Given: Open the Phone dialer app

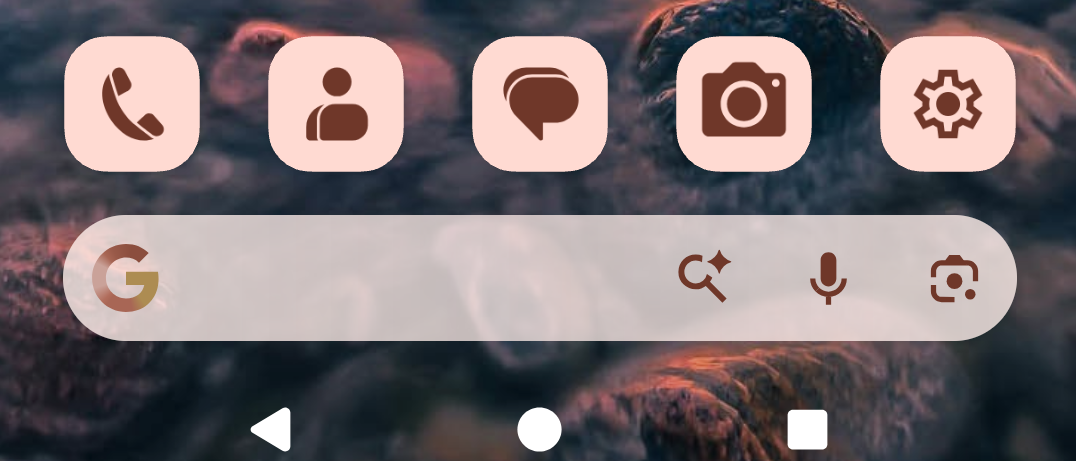Looking at the screenshot, I should pyautogui.click(x=132, y=103).
